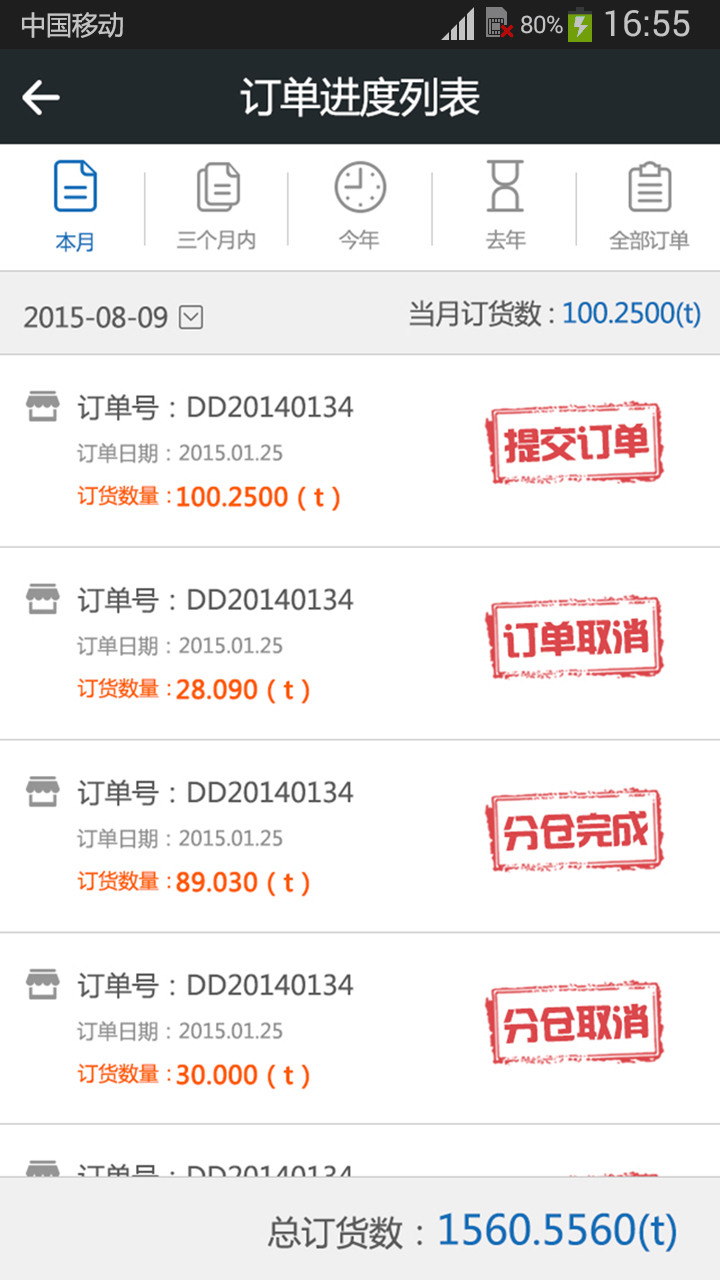The height and width of the screenshot is (1280, 720).
Task: Open the order marked 提交订单
Action: click(360, 451)
